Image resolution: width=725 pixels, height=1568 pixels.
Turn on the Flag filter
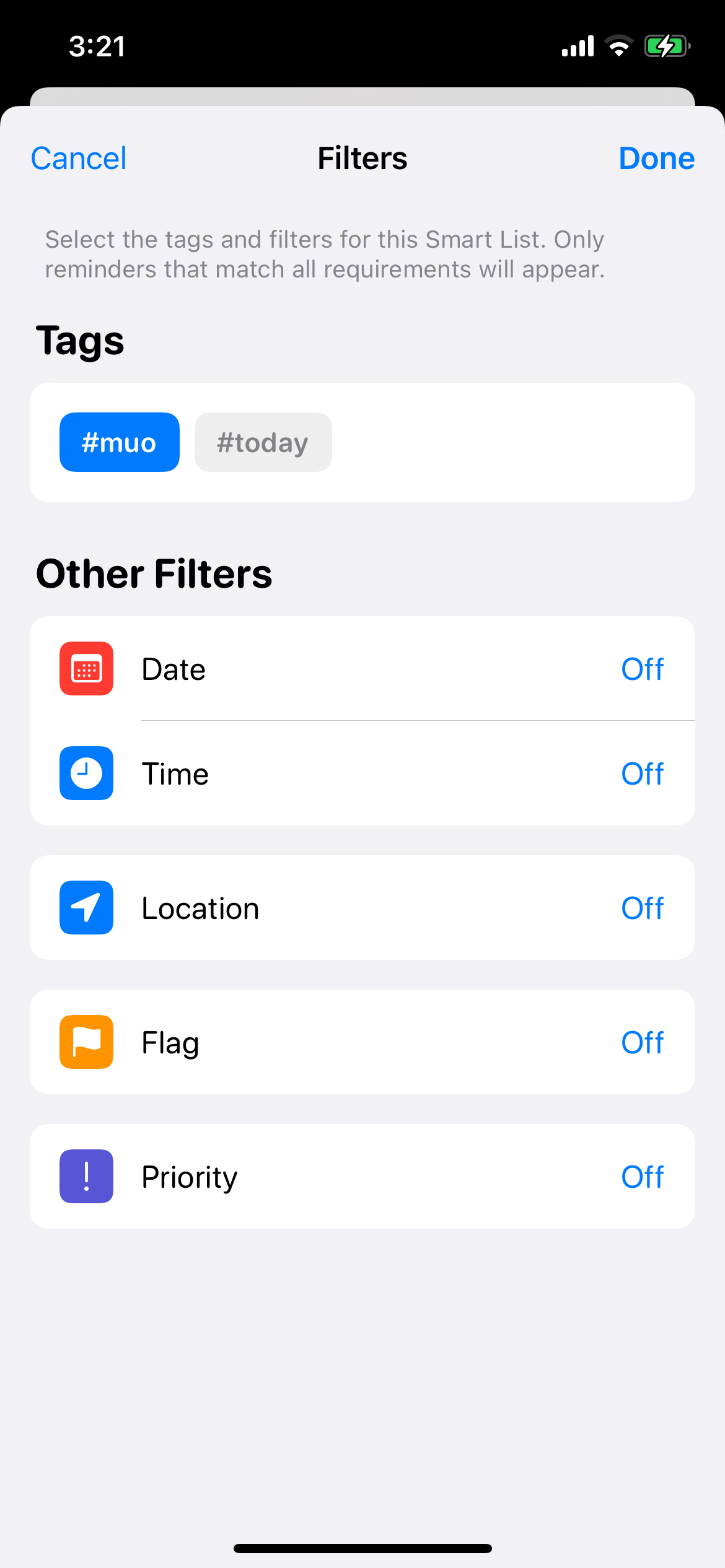click(642, 1042)
